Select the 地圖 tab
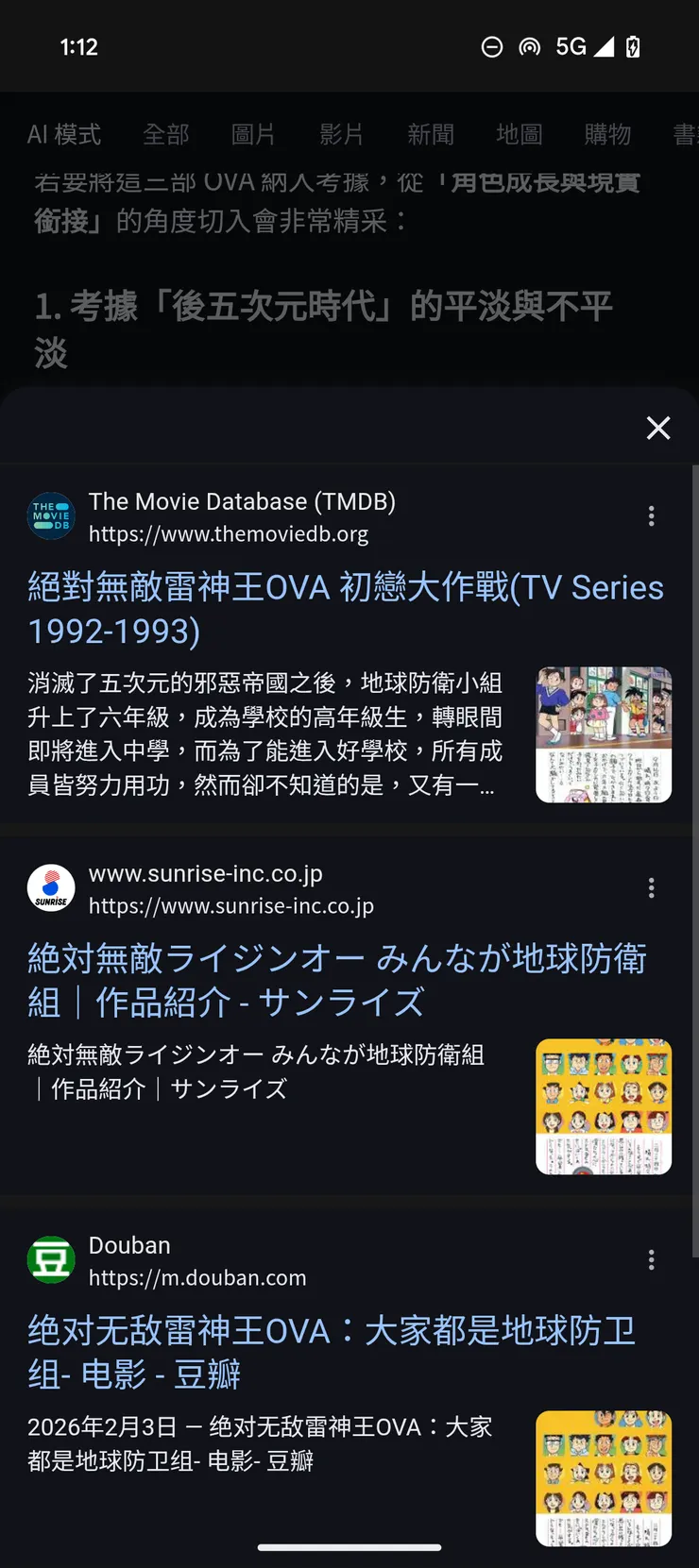The width and height of the screenshot is (699, 1568). 518,134
